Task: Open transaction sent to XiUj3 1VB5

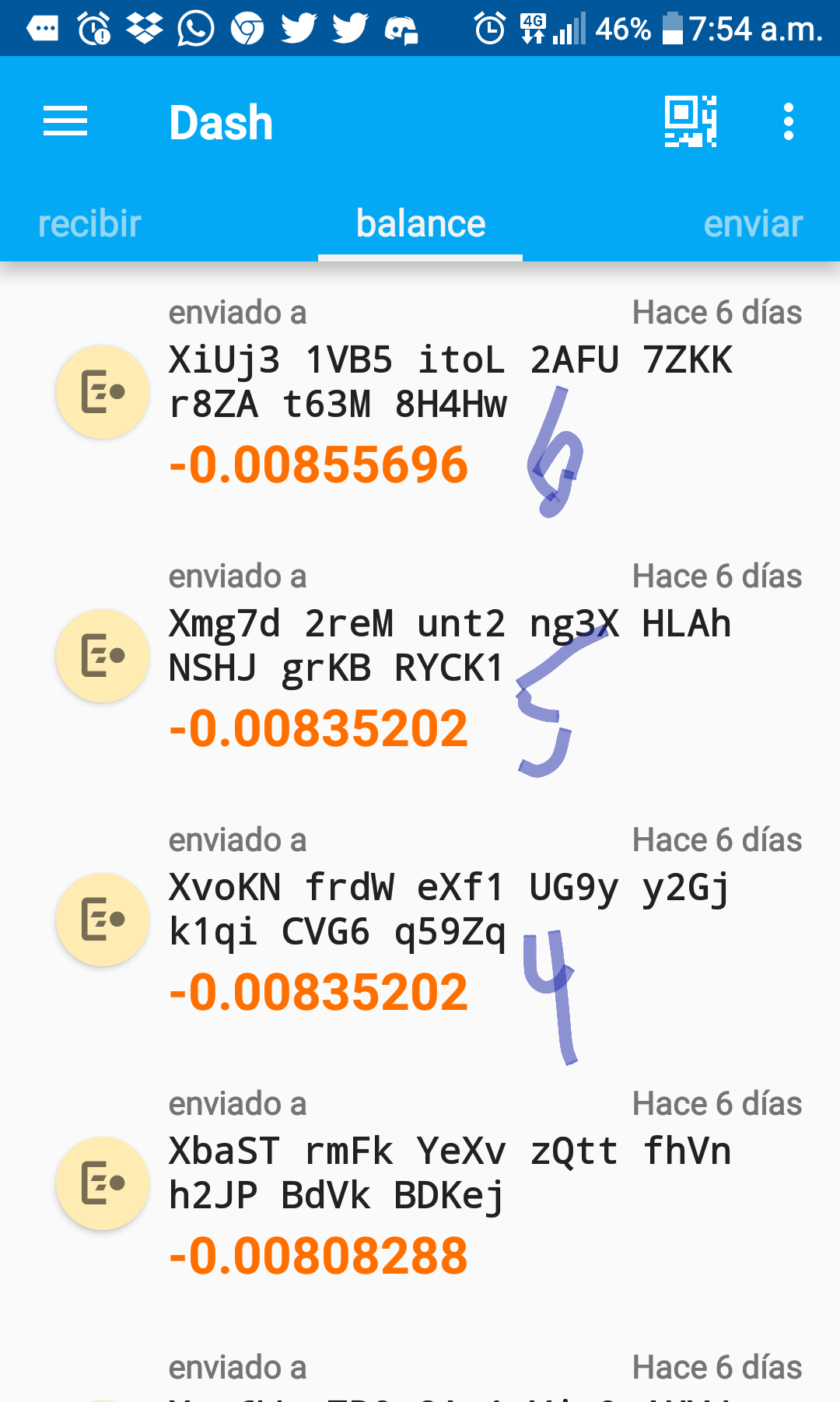Action: tap(420, 392)
